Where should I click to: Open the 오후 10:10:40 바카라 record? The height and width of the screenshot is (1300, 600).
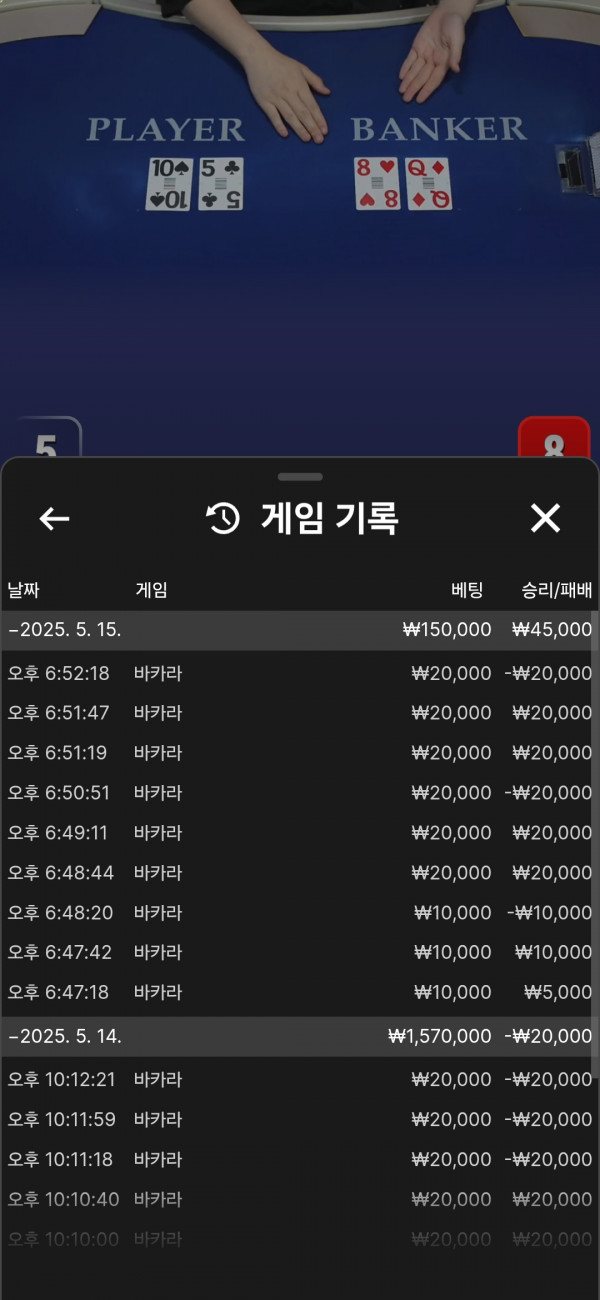(x=298, y=1200)
